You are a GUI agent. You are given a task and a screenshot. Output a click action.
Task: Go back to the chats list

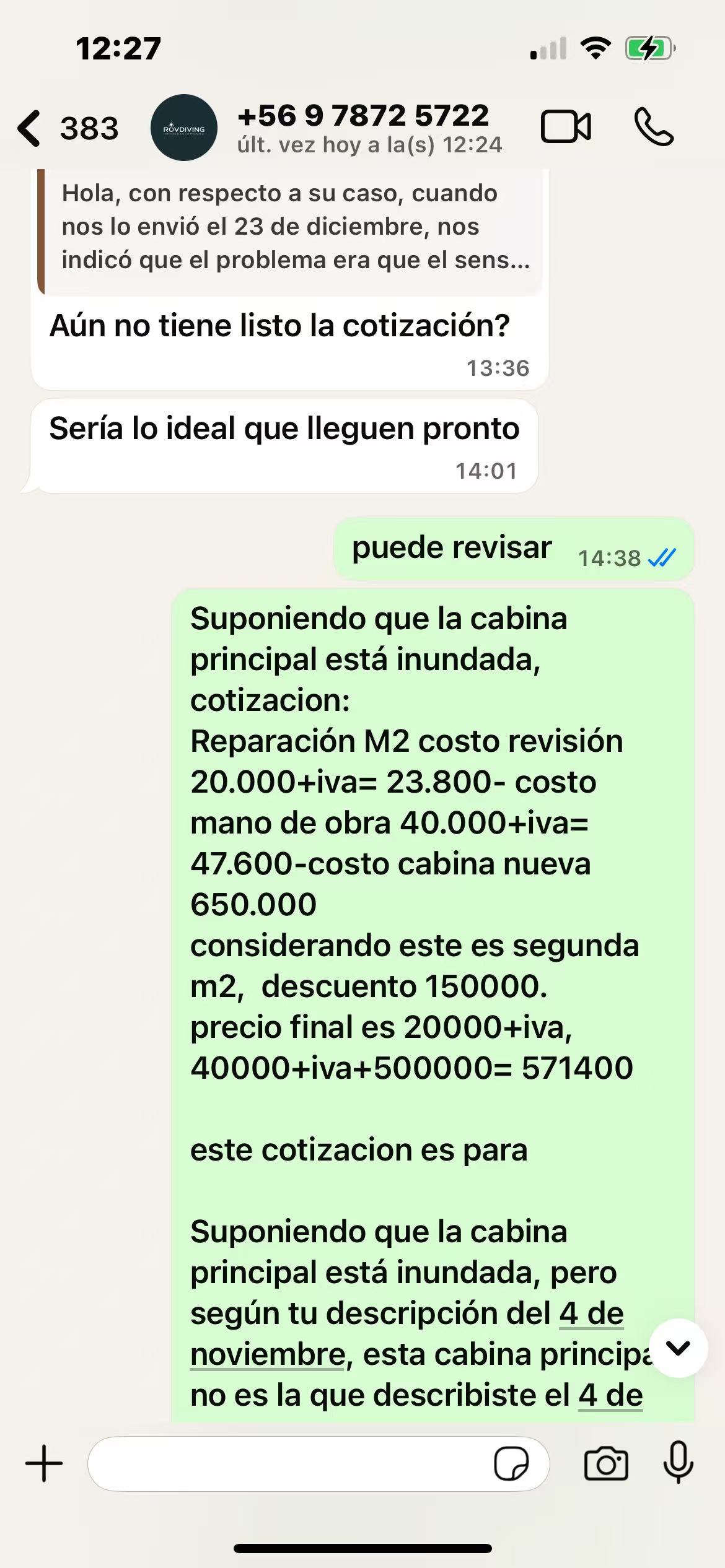(30, 128)
